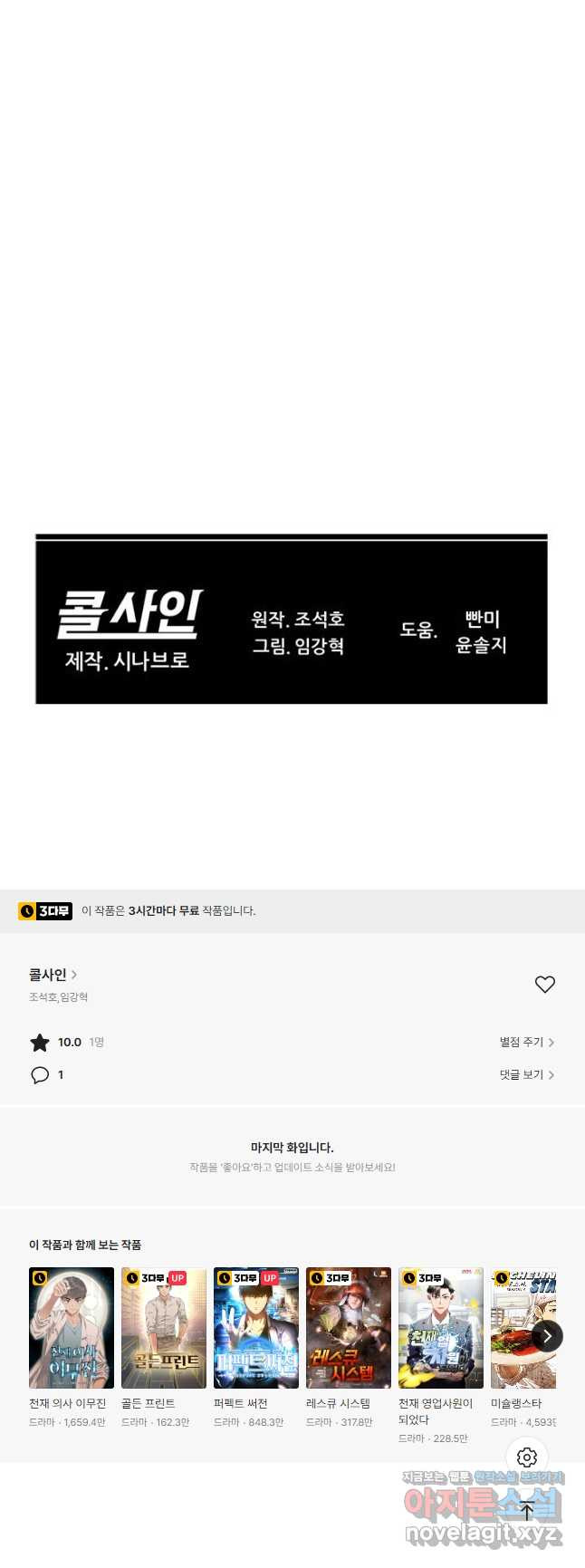Open viewer settings gear icon
This screenshot has width=585, height=1568.
[527, 1457]
